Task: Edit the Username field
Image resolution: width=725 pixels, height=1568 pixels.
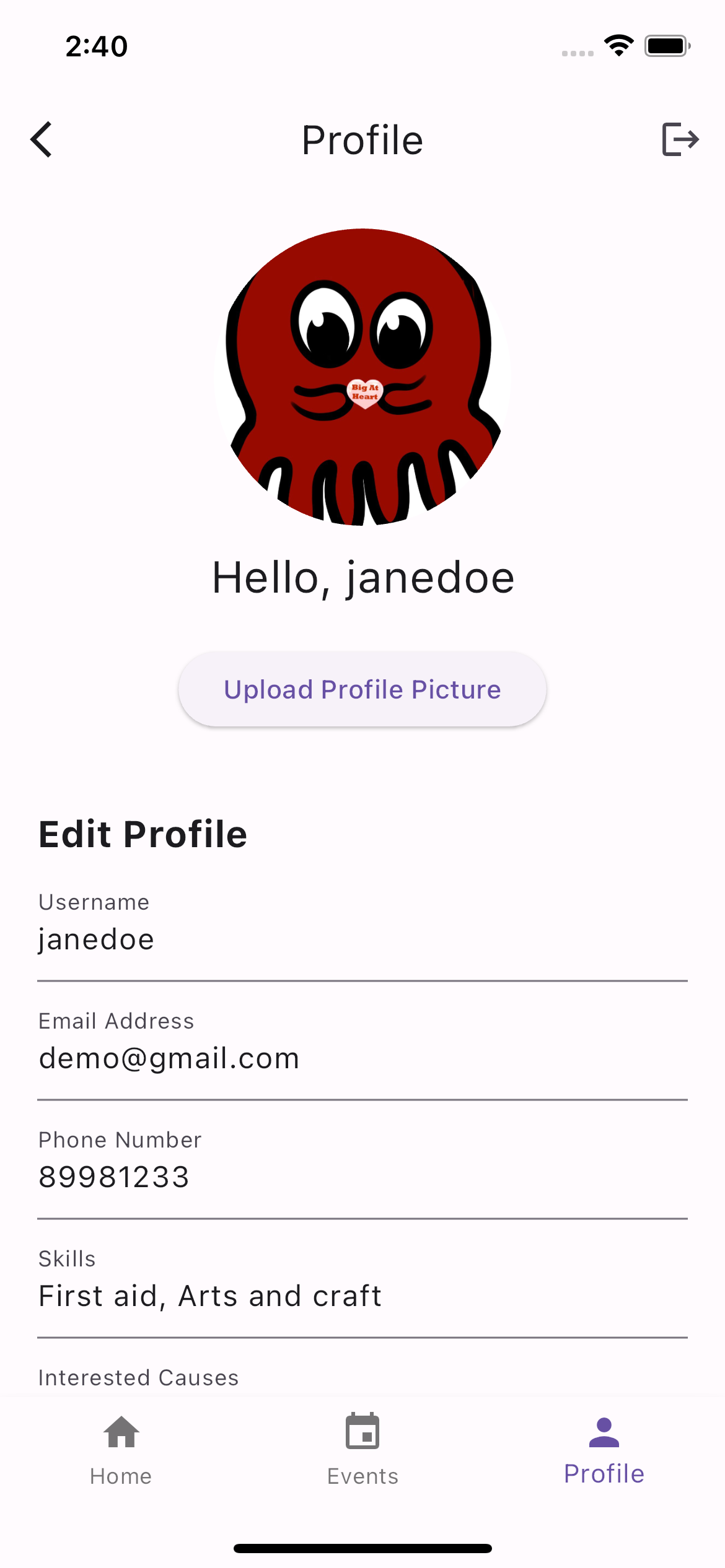Action: 362,939
